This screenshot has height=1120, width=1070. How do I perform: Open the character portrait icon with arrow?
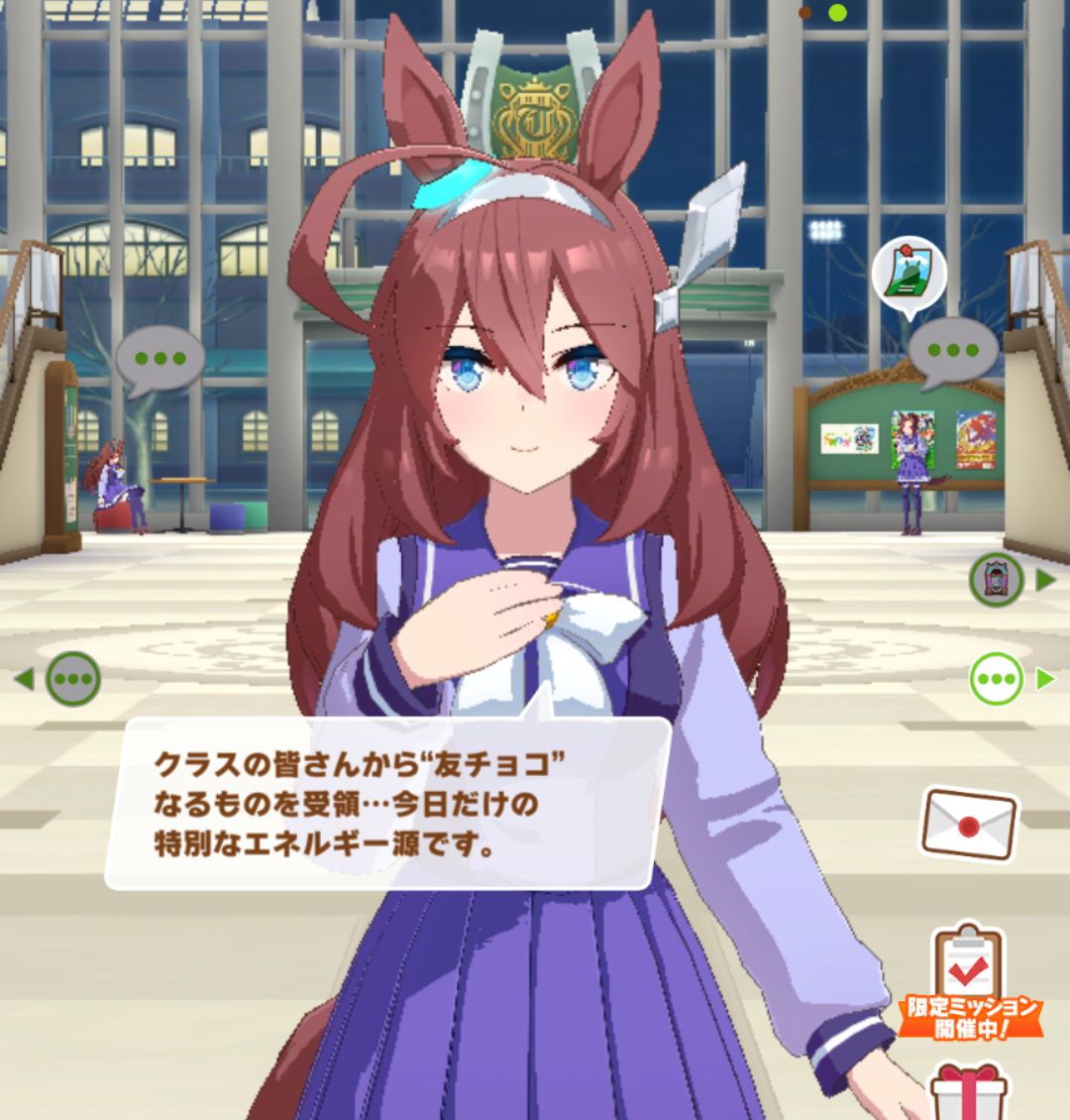tap(997, 580)
